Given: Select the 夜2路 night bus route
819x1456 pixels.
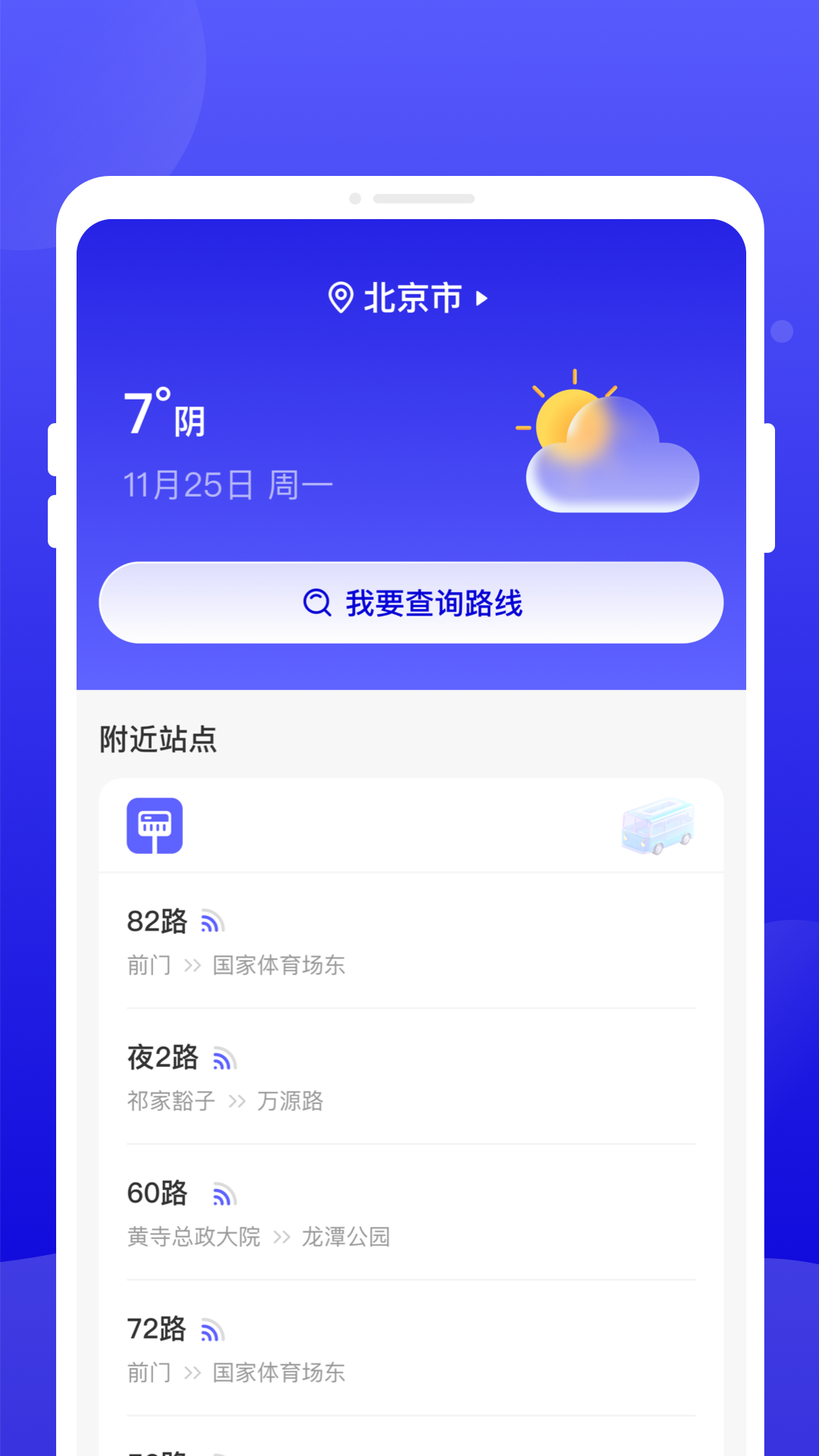Looking at the screenshot, I should tap(162, 1057).
